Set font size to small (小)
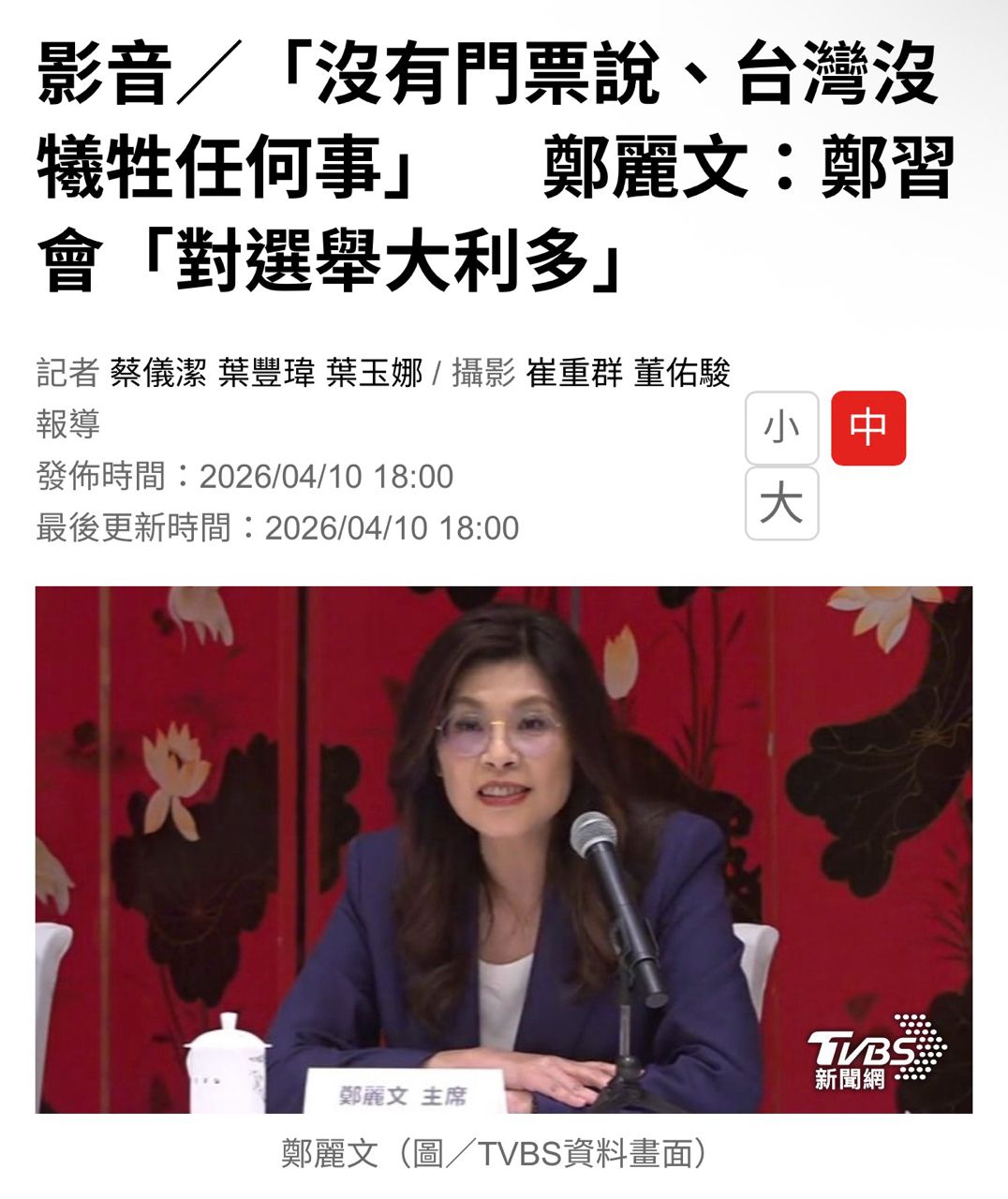Screen dimensions: 1008x1199 781,428
